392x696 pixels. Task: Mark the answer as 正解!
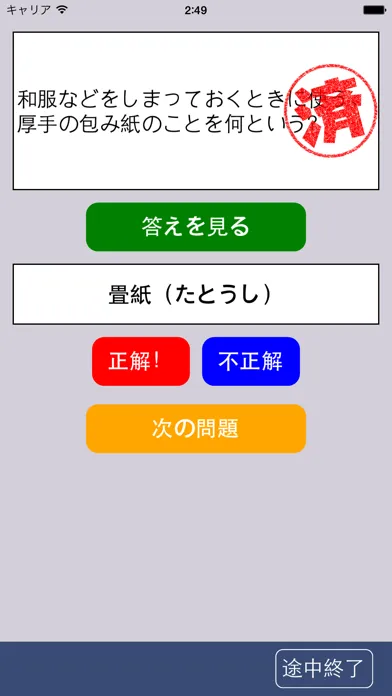(141, 361)
